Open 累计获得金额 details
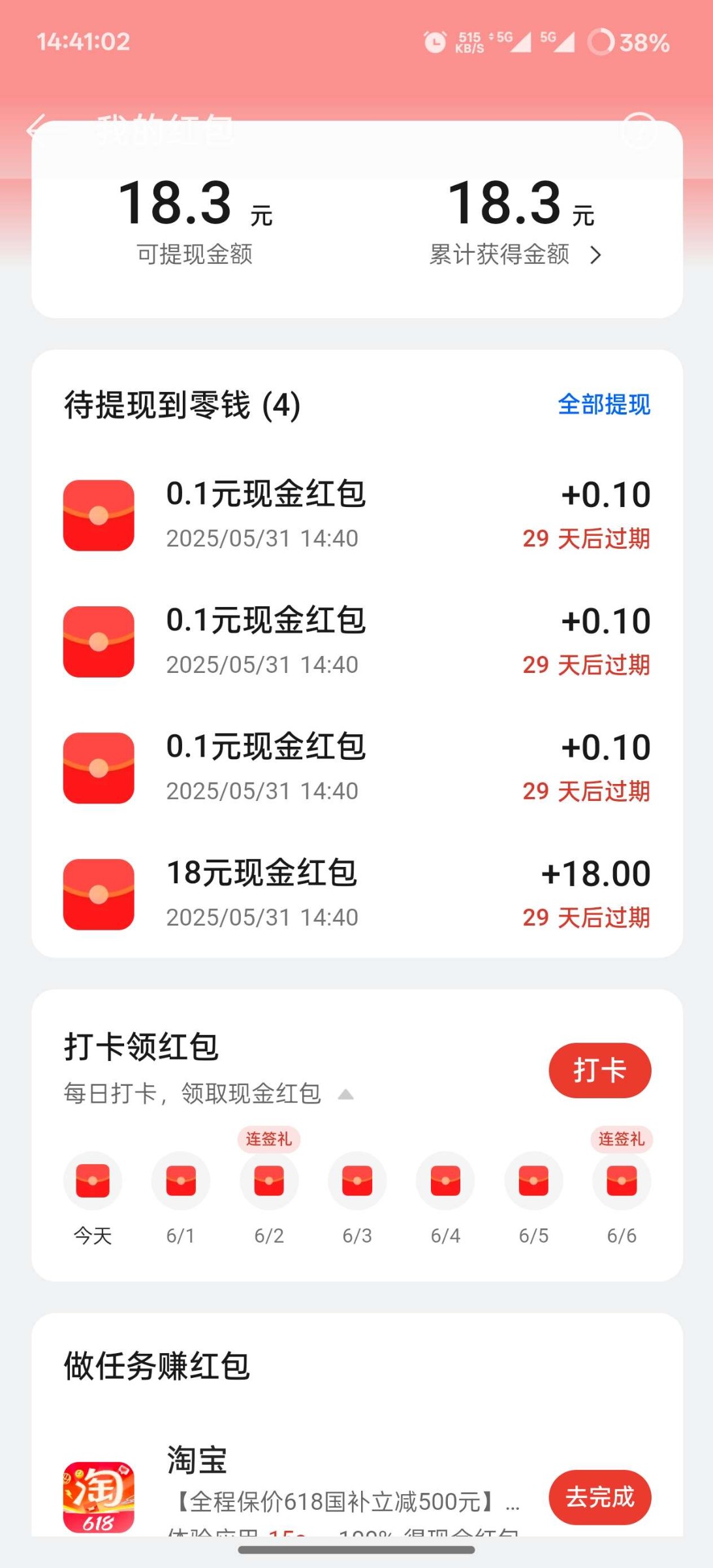 tap(515, 254)
